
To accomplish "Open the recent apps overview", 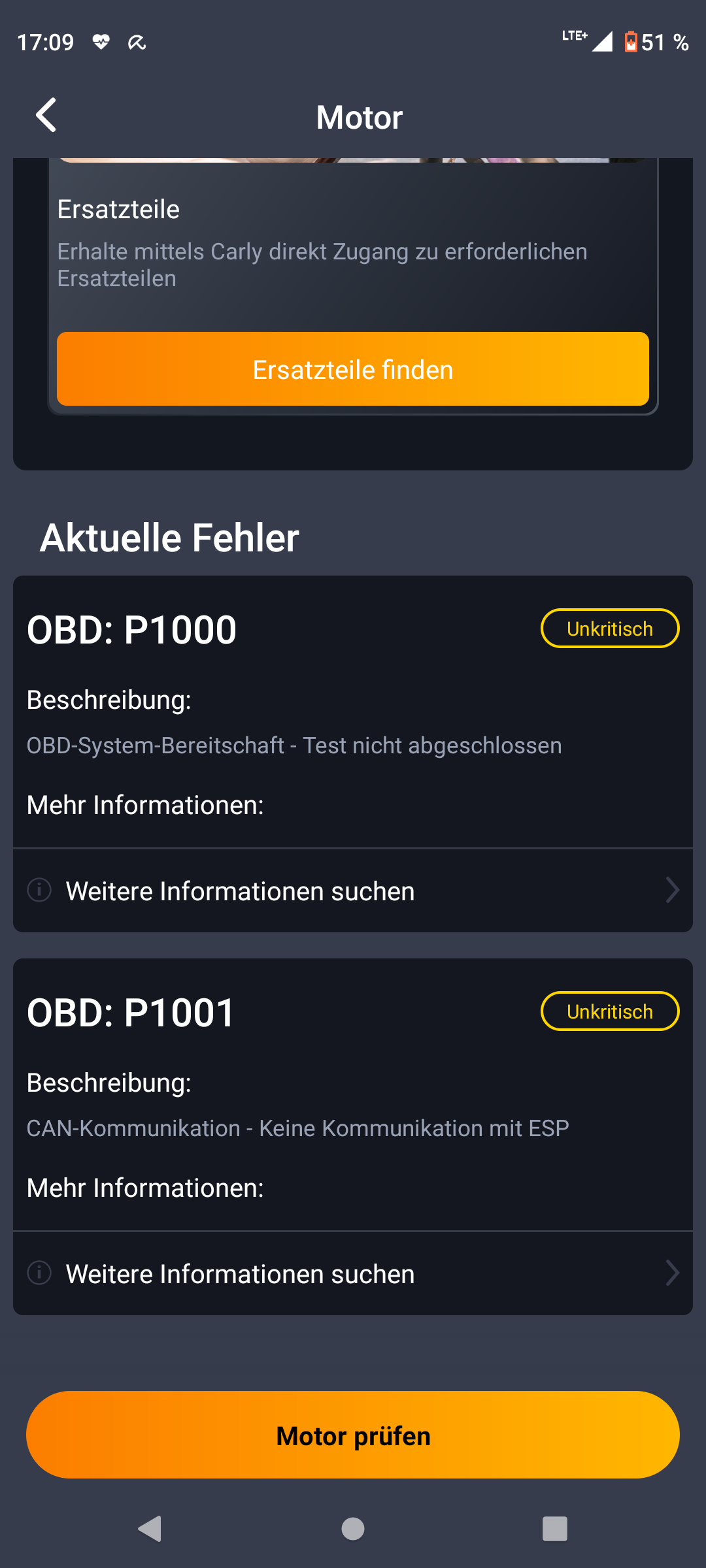I will point(554,1529).
